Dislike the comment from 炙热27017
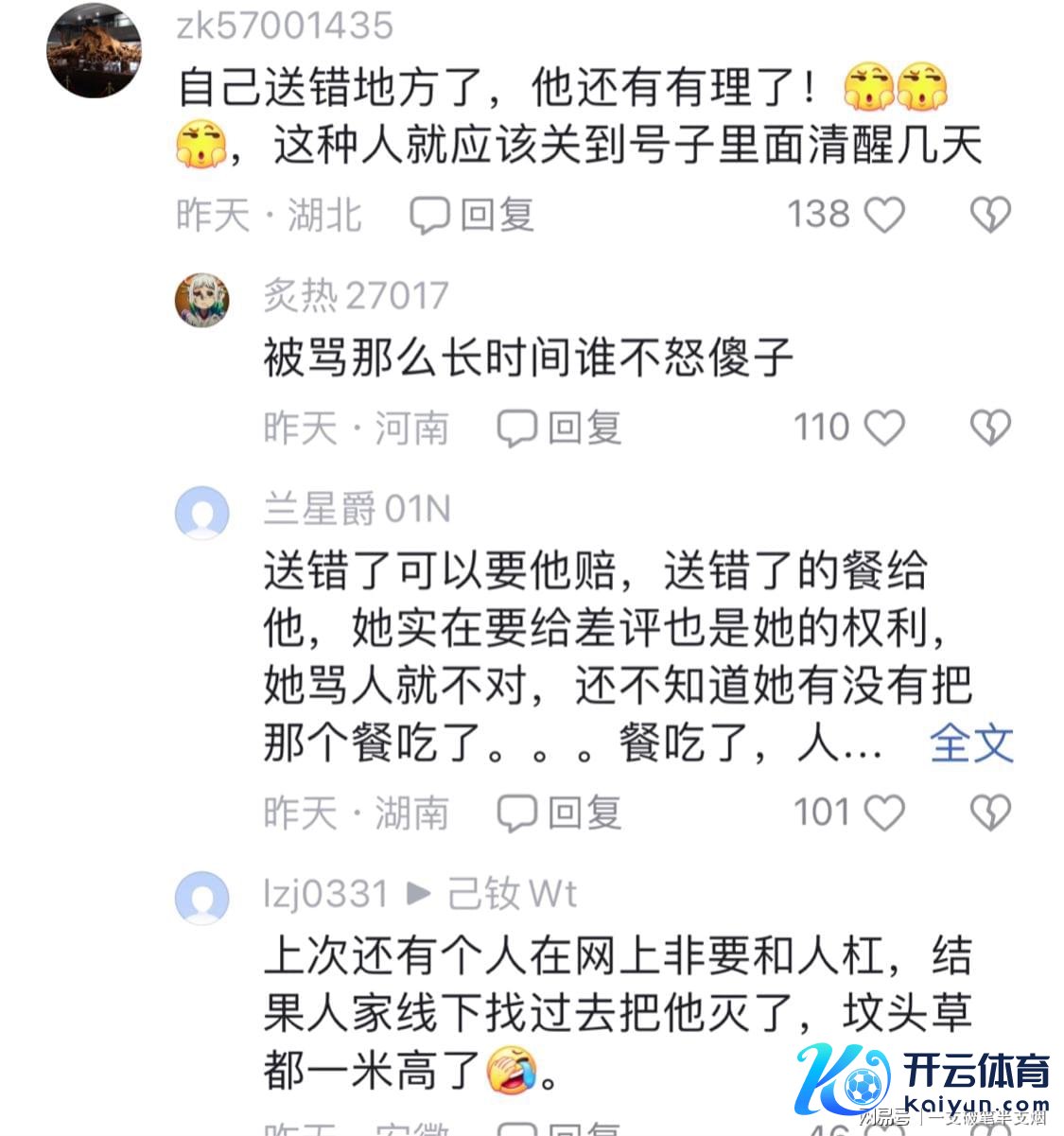 pyautogui.click(x=990, y=428)
